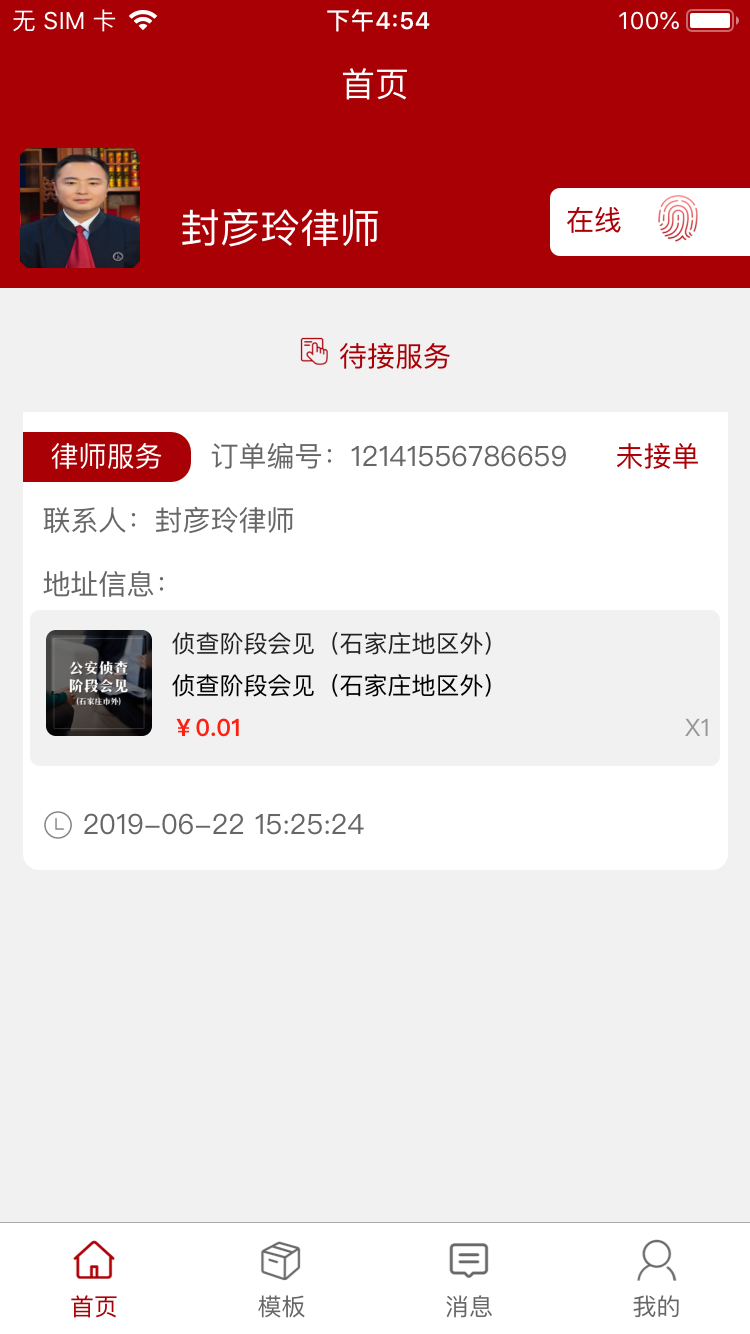Toggle the 律师服务 service label
Image resolution: width=750 pixels, height=1334 pixels.
coord(107,456)
